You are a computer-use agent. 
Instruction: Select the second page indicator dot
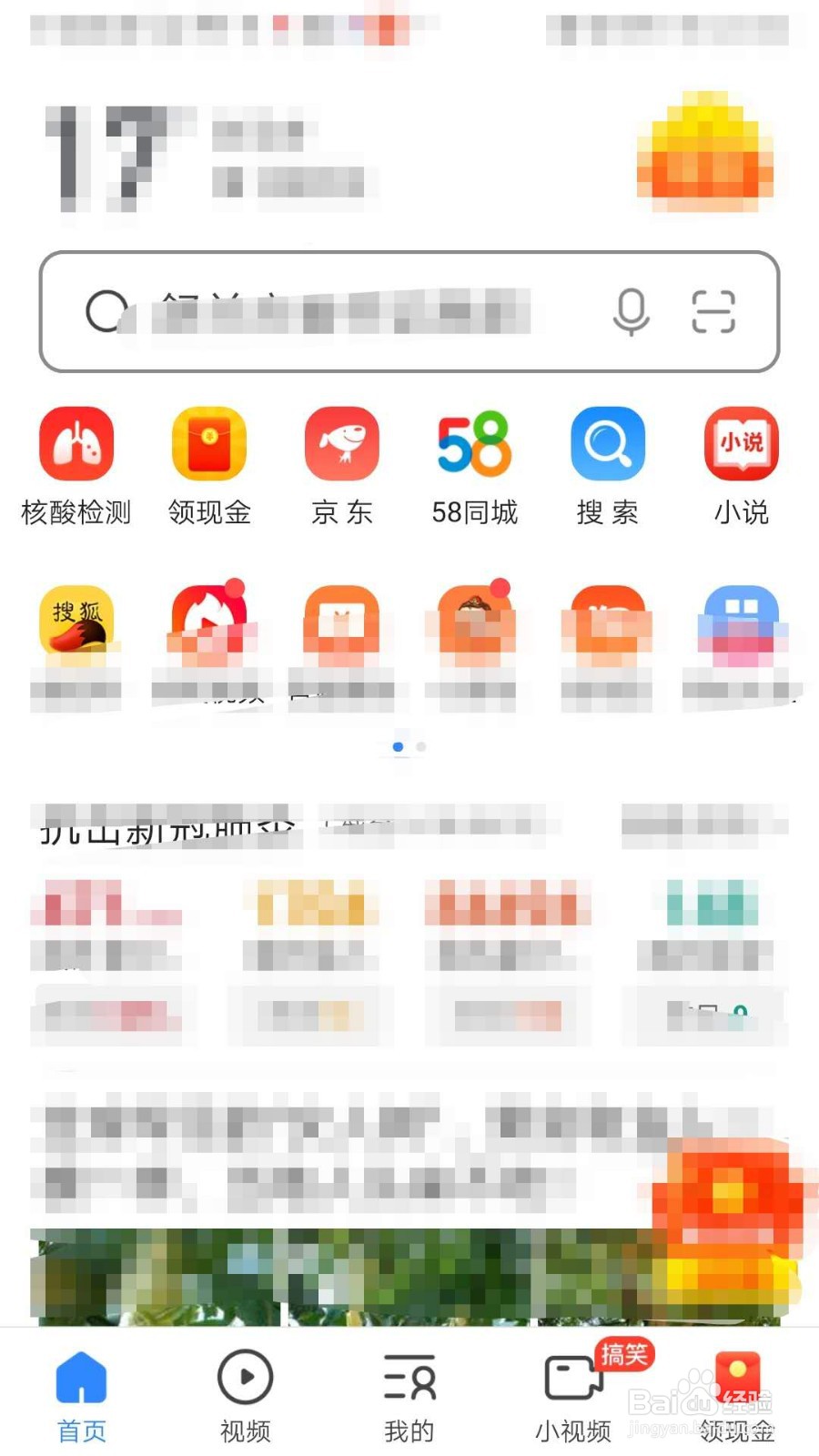pyautogui.click(x=420, y=746)
